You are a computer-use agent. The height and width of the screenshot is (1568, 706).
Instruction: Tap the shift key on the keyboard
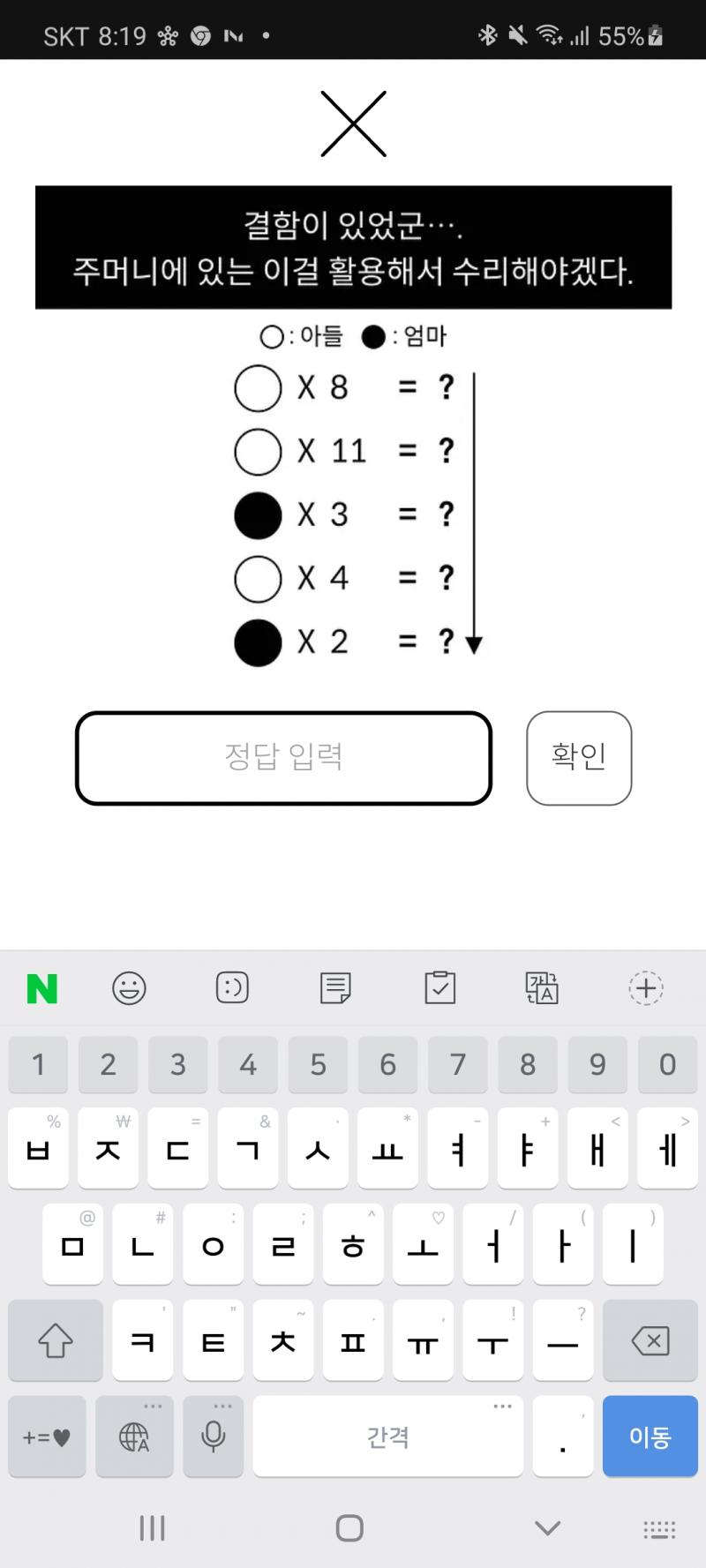(56, 1341)
